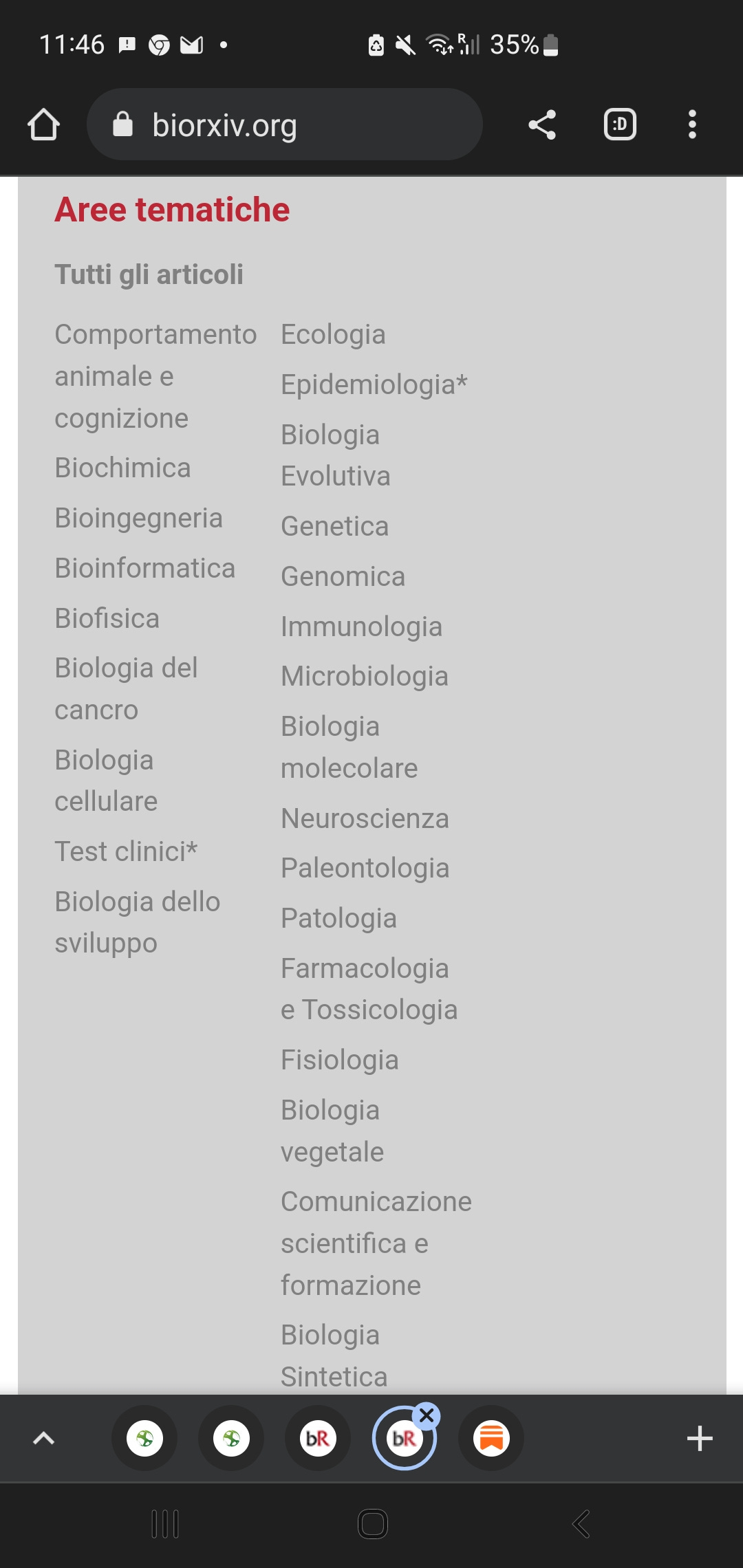Viewport: 743px width, 1568px height.
Task: Go back with the system back button
Action: pyautogui.click(x=581, y=1524)
